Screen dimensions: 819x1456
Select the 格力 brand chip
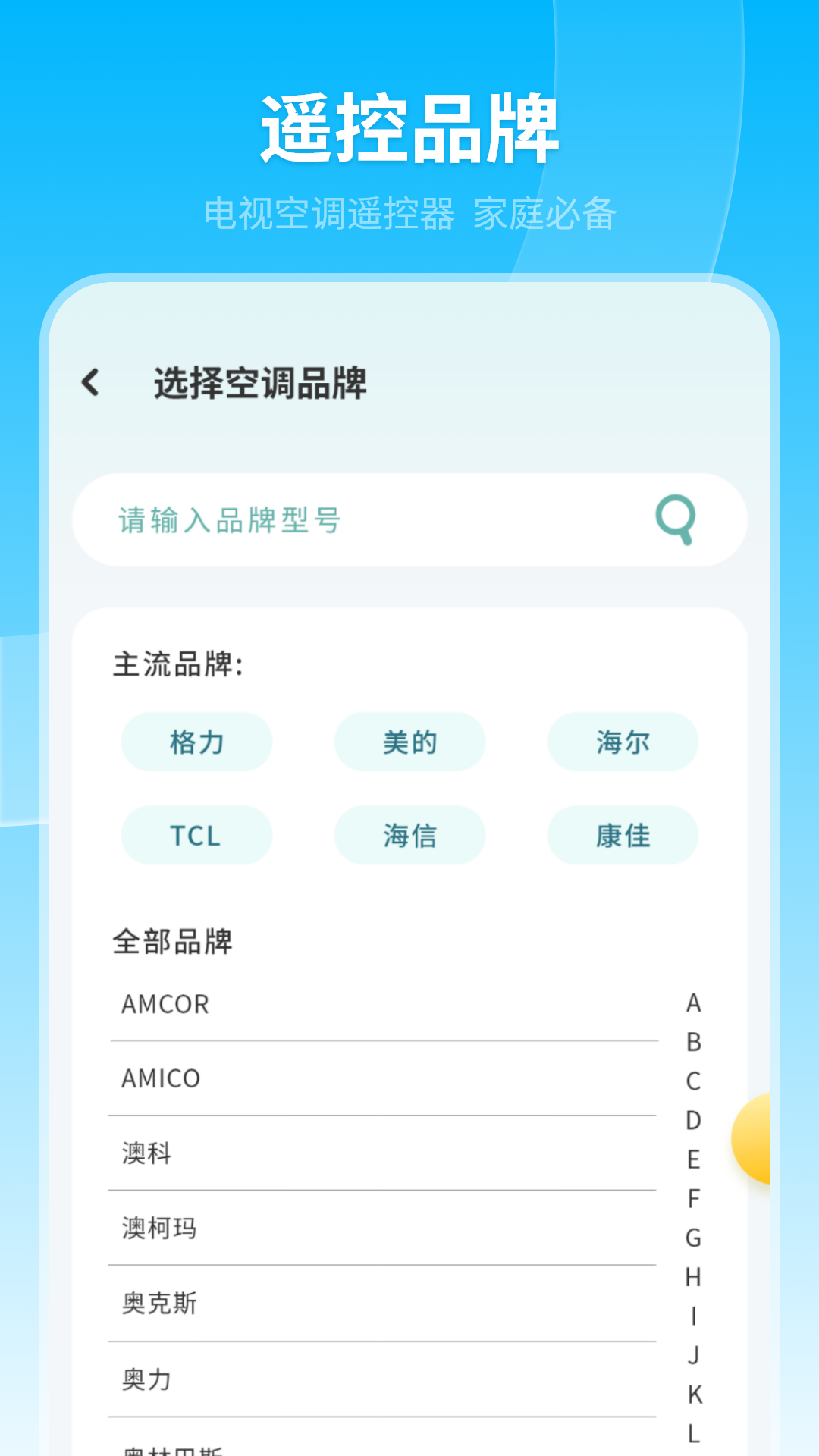(x=196, y=742)
